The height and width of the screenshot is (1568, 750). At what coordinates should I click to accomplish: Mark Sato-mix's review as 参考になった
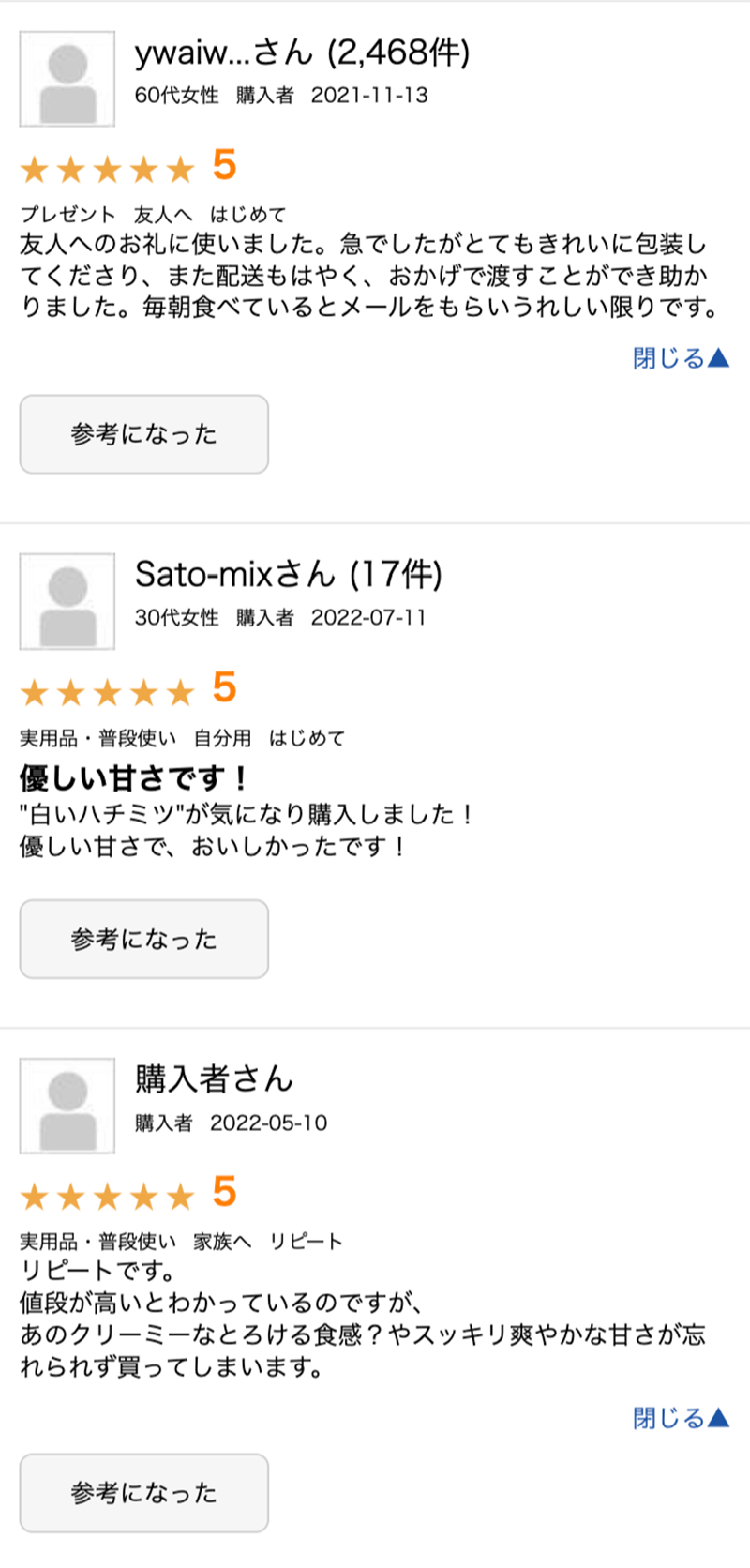pyautogui.click(x=144, y=939)
